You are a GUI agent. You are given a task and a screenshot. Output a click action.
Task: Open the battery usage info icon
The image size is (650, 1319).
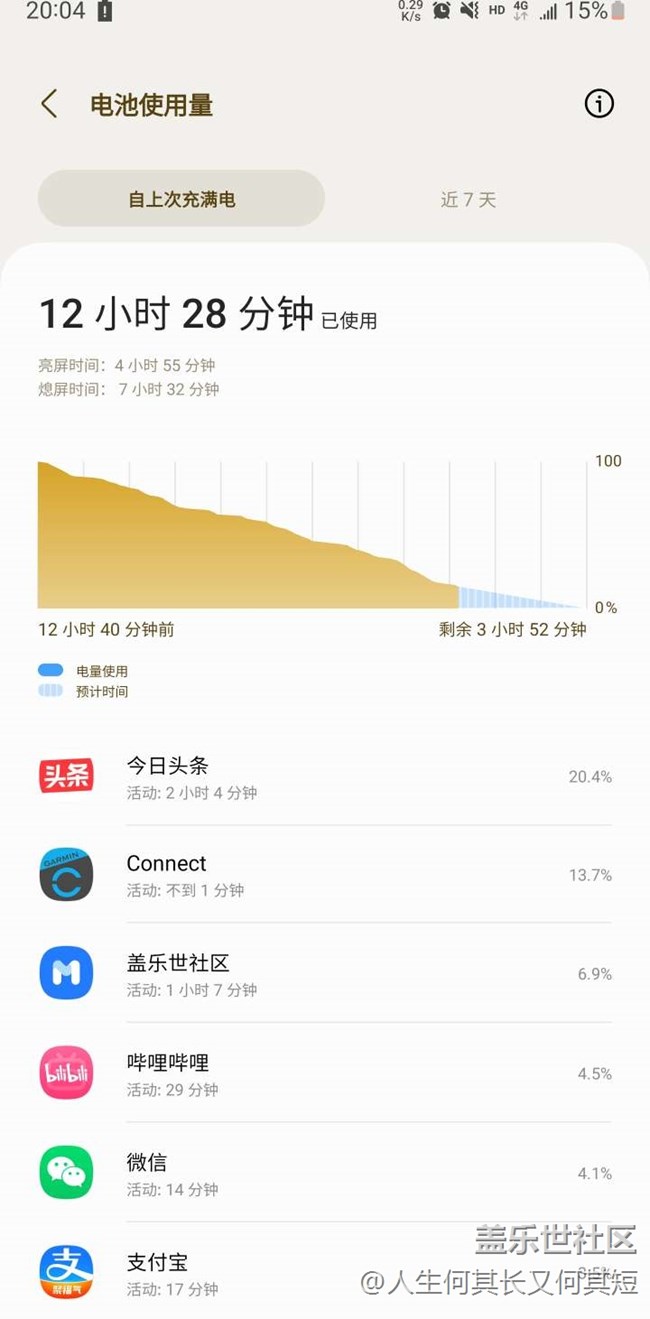click(x=599, y=104)
